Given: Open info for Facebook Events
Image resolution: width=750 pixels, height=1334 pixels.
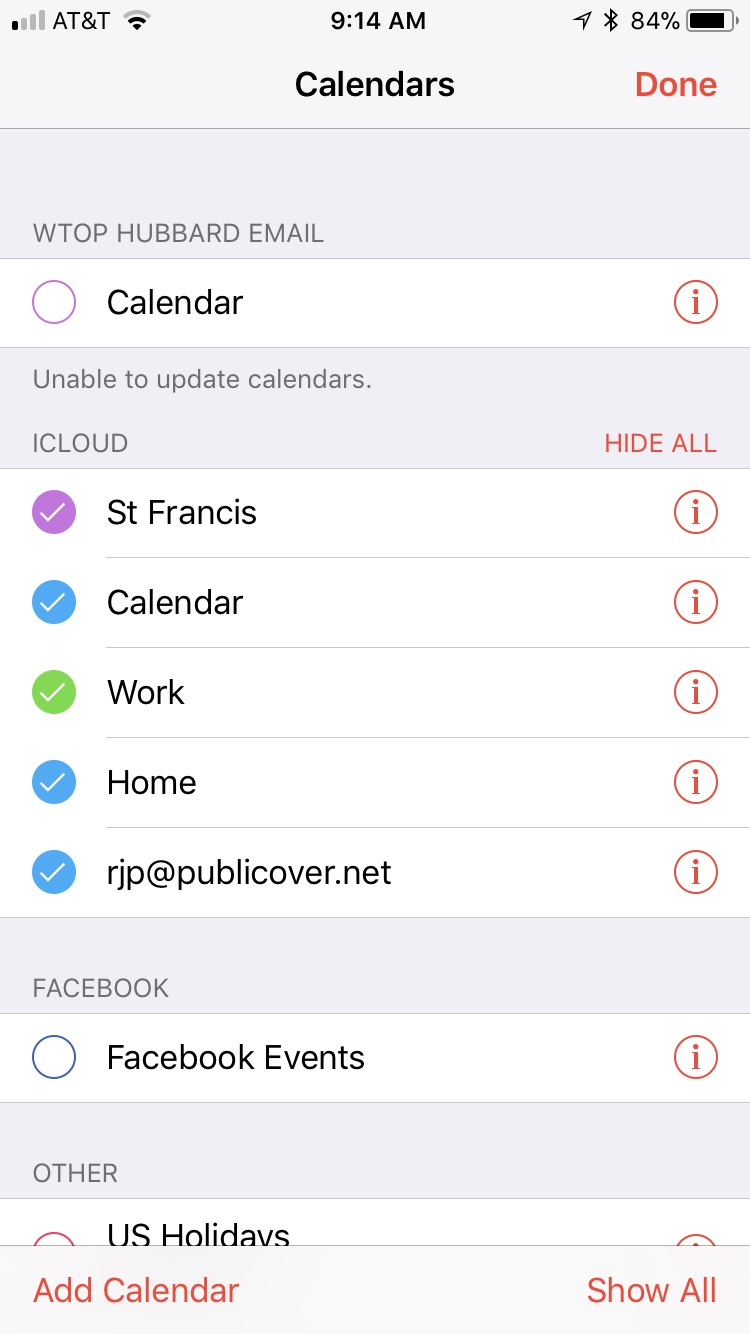Looking at the screenshot, I should 696,1057.
